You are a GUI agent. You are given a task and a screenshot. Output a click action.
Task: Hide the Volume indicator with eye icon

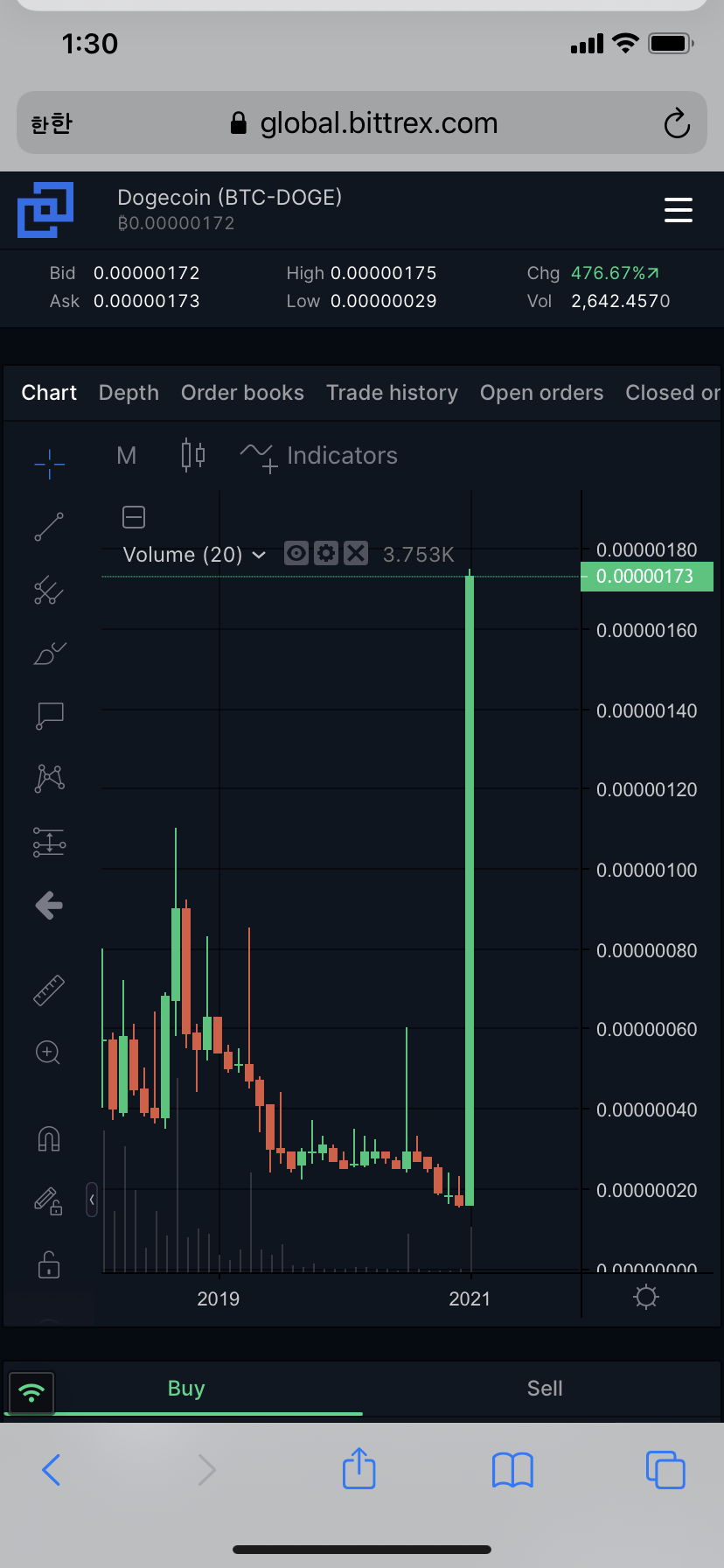coord(296,554)
